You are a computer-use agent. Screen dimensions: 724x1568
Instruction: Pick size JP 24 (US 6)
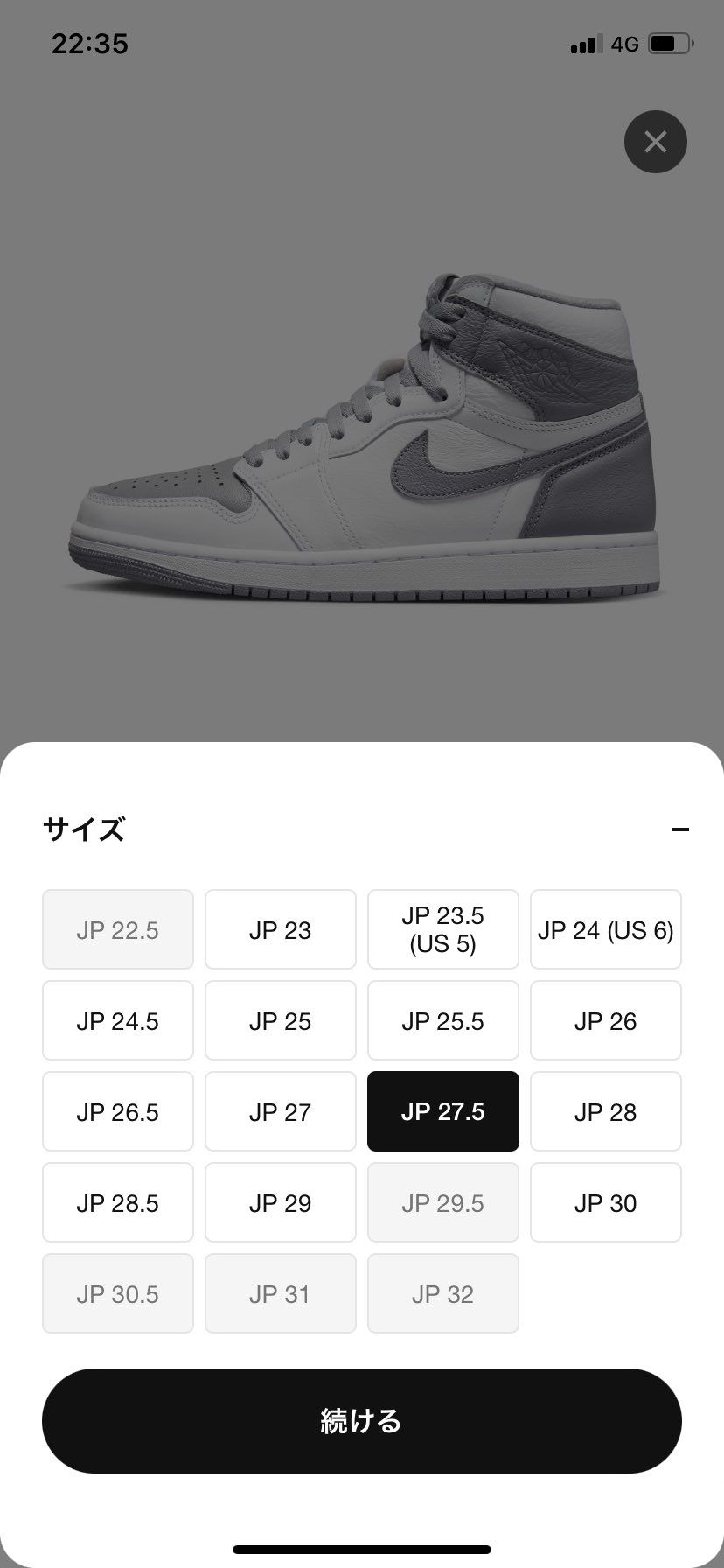click(605, 929)
